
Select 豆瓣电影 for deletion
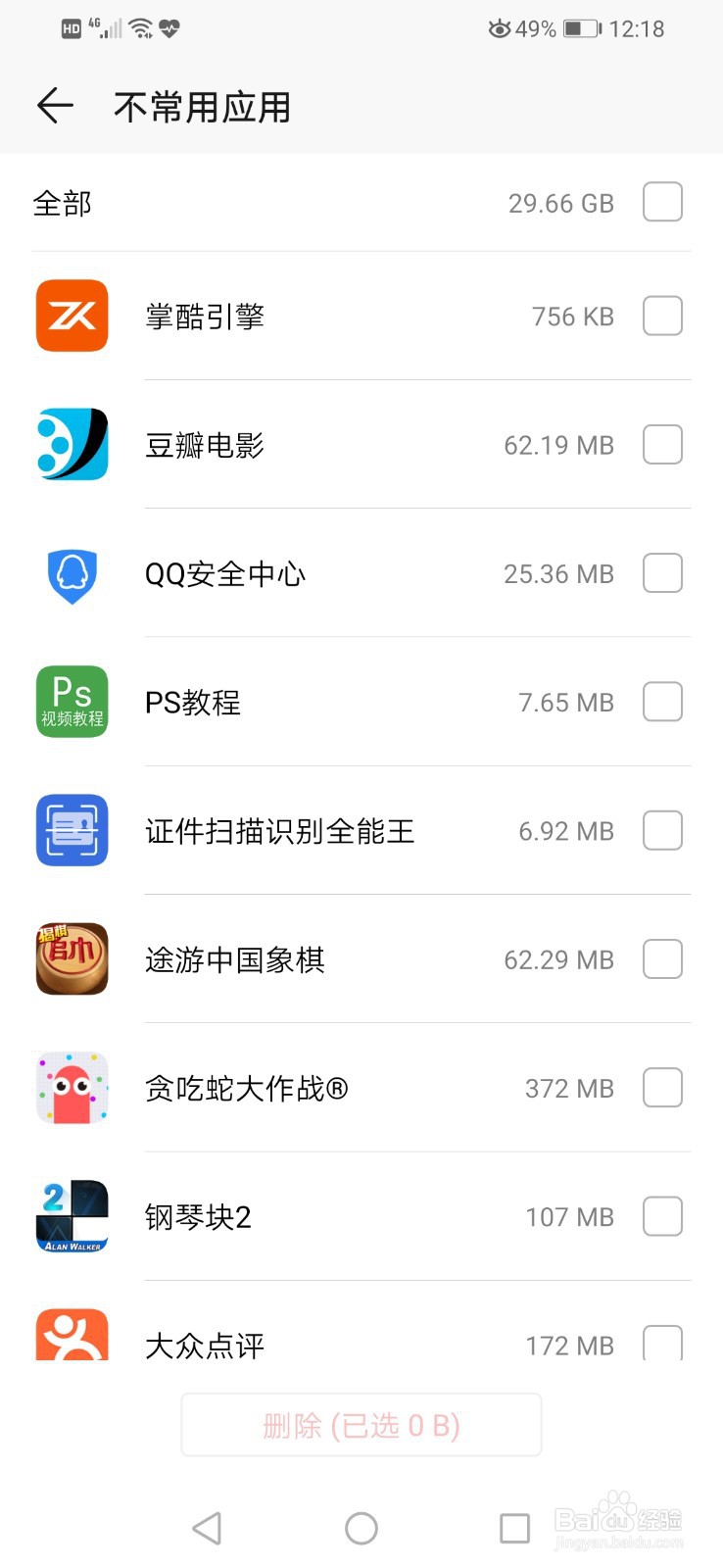[662, 445]
